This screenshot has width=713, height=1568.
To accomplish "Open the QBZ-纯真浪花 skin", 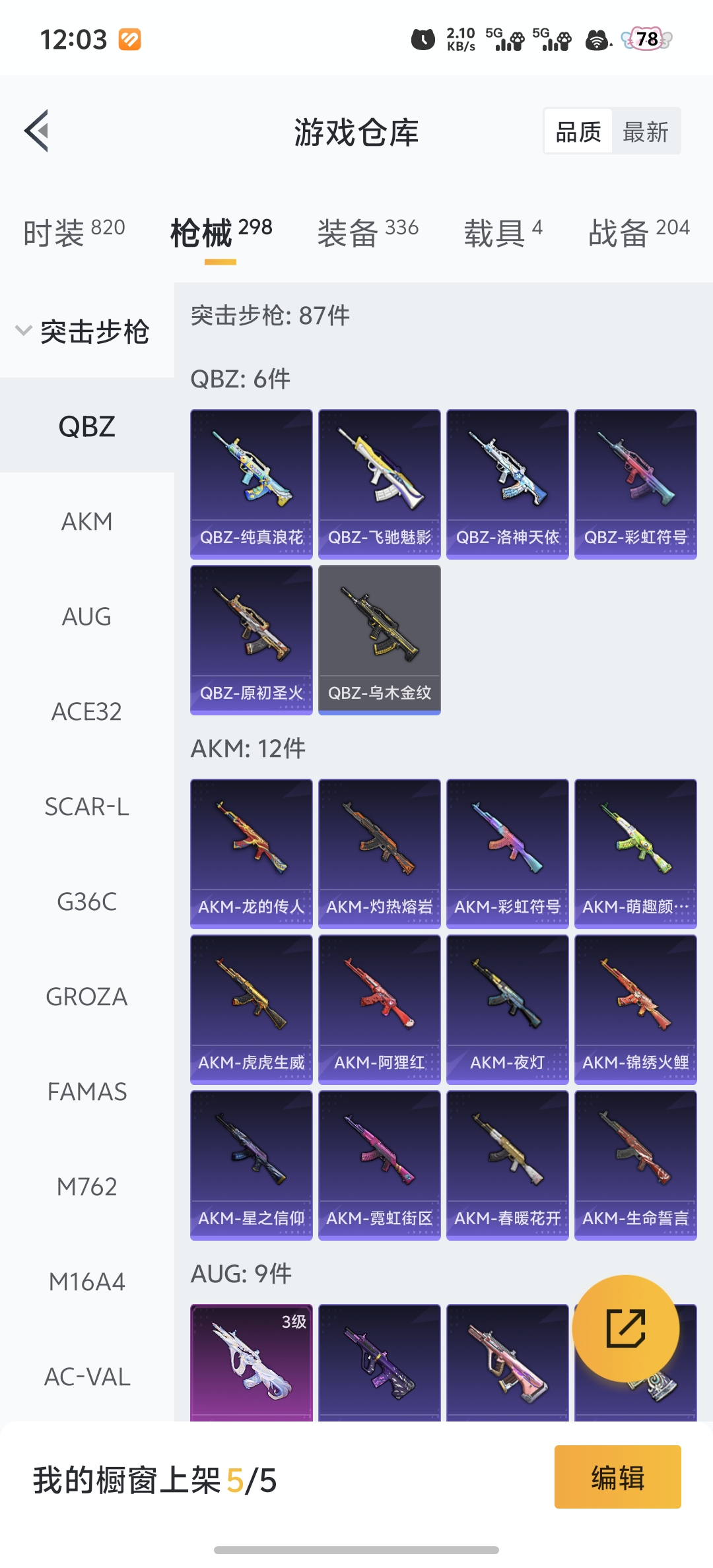I will pos(252,484).
